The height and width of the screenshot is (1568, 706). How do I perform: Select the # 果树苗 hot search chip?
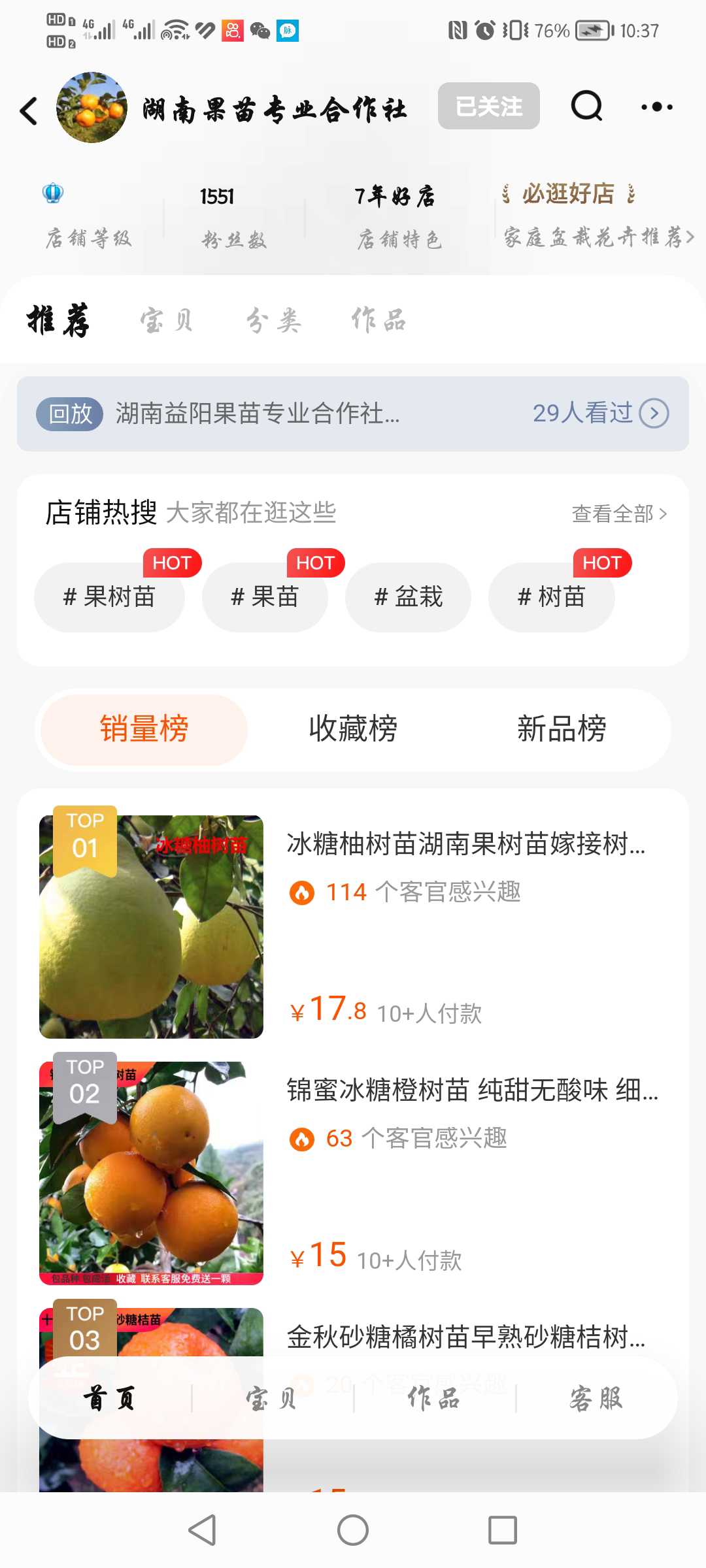(109, 596)
